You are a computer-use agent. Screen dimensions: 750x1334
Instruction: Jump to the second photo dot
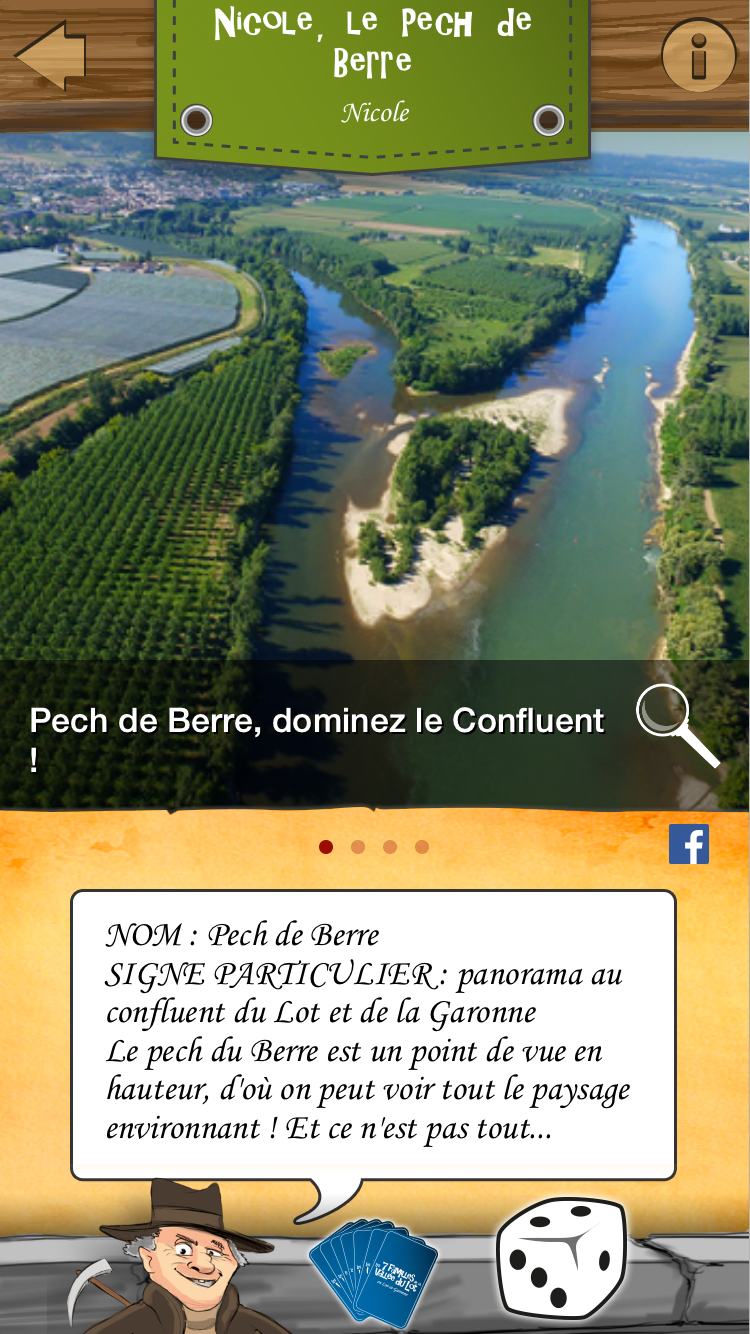click(x=358, y=847)
